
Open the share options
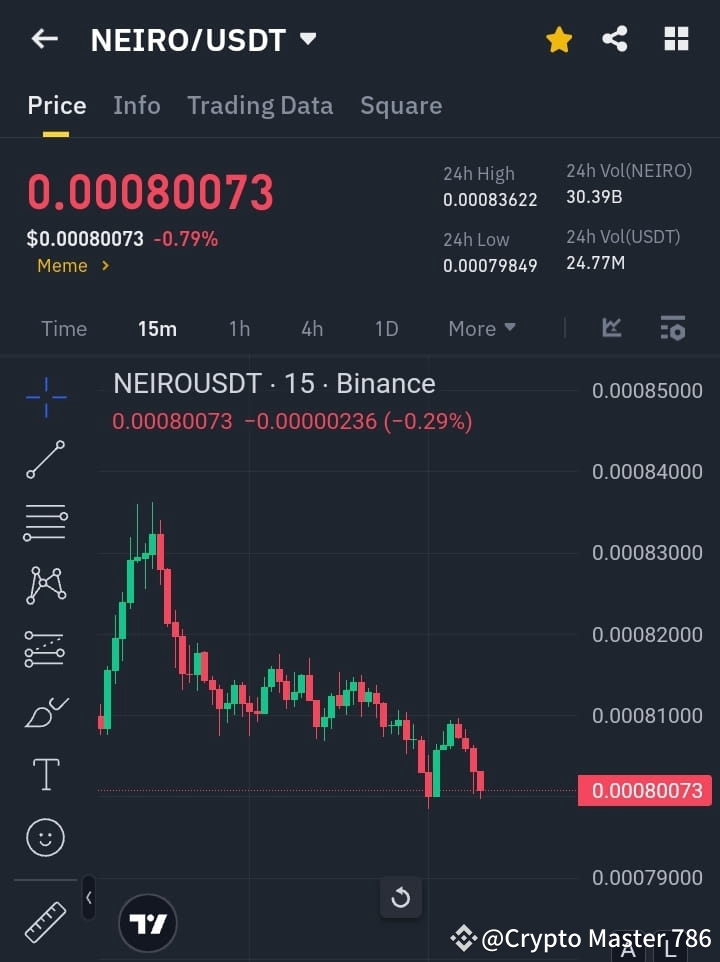[x=615, y=39]
